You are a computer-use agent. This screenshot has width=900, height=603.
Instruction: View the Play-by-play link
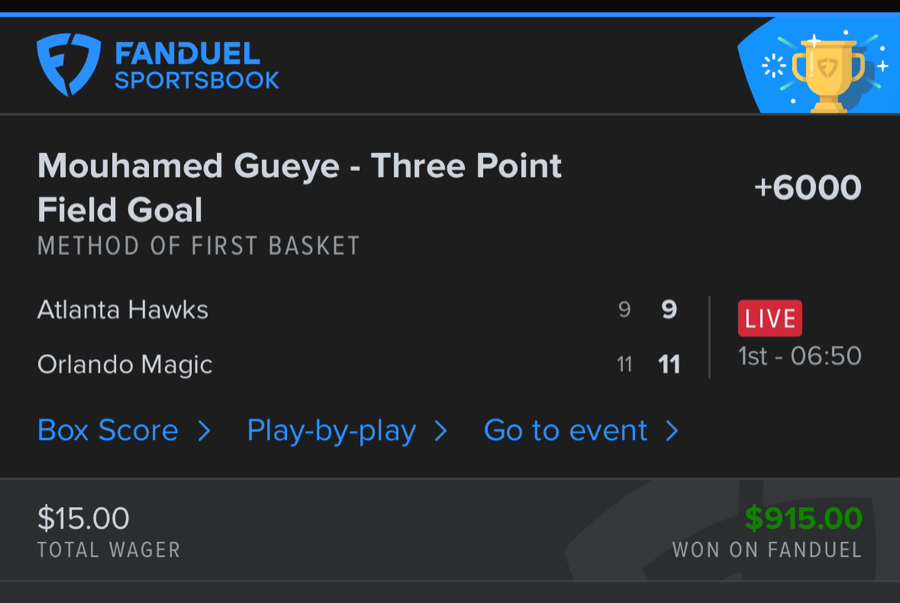[346, 430]
